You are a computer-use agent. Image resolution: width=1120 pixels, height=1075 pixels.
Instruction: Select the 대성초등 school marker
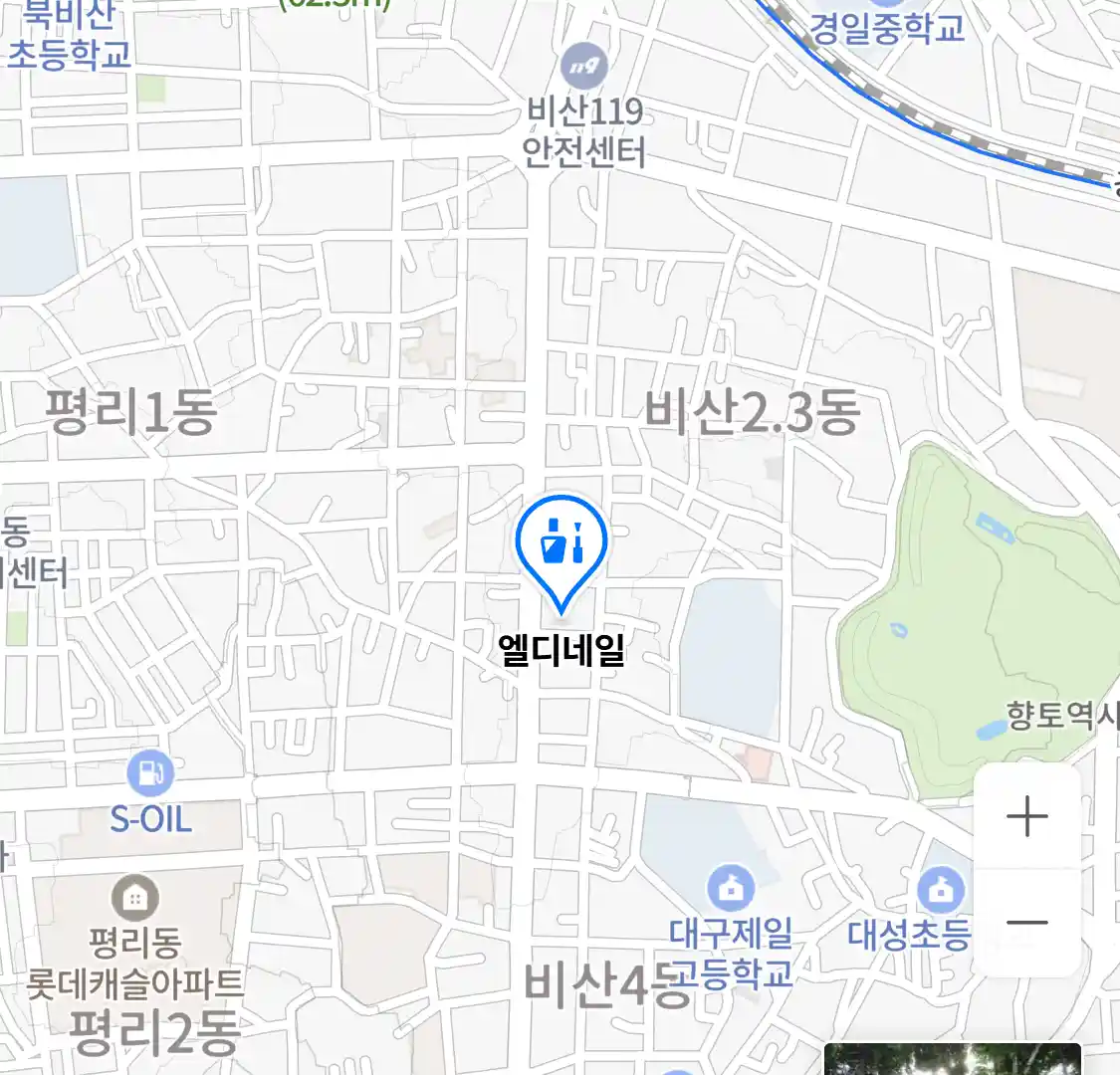click(941, 889)
